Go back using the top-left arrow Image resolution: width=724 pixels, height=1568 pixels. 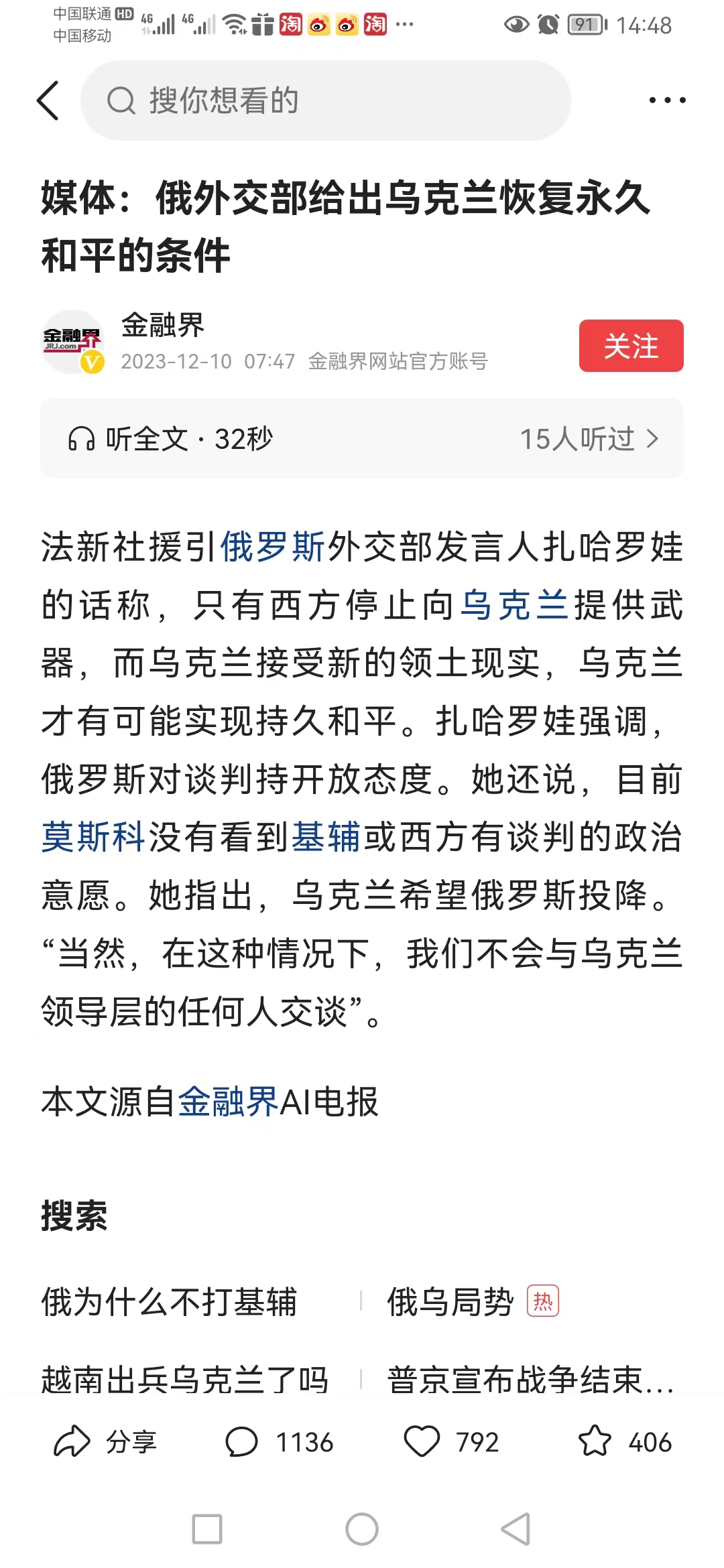pyautogui.click(x=48, y=101)
